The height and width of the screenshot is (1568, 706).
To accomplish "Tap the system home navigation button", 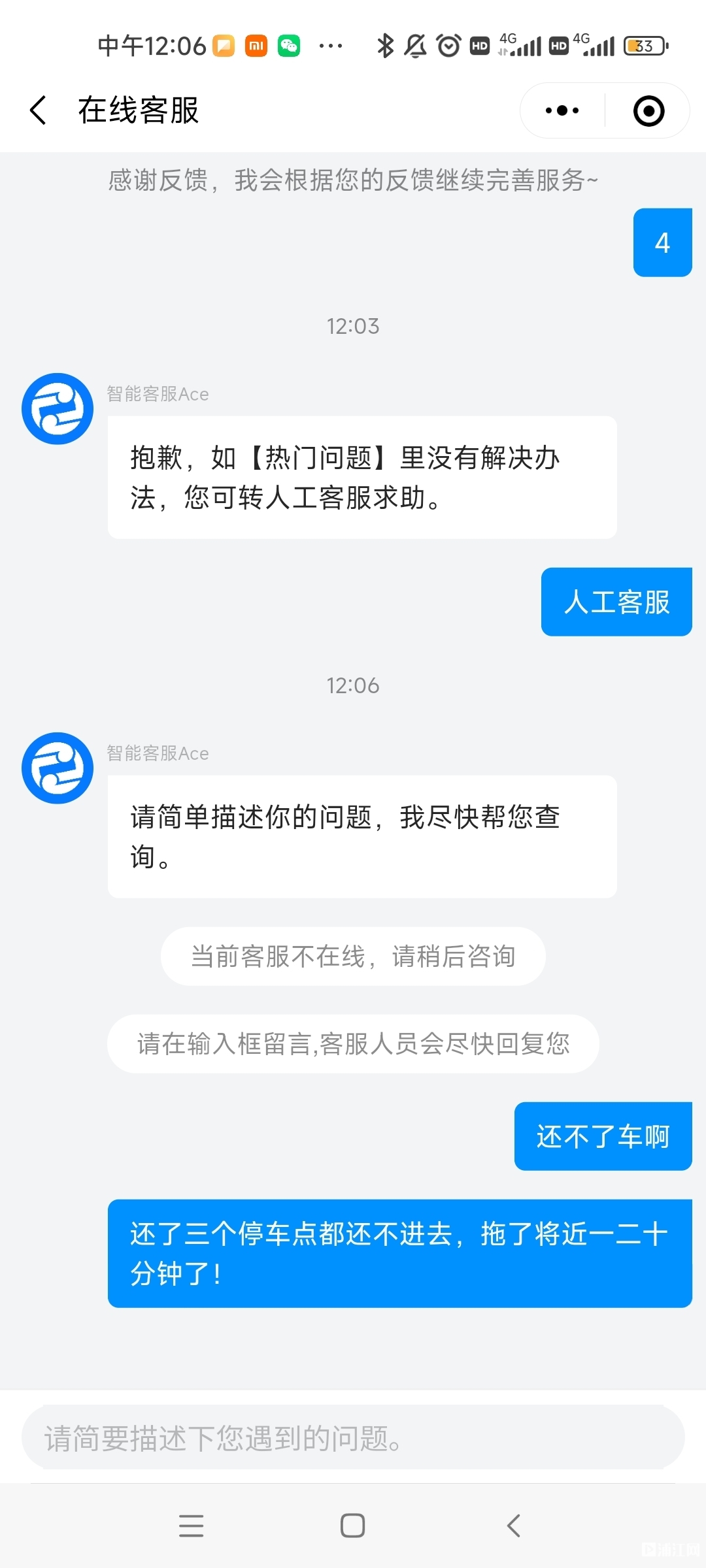I will (x=353, y=1526).
